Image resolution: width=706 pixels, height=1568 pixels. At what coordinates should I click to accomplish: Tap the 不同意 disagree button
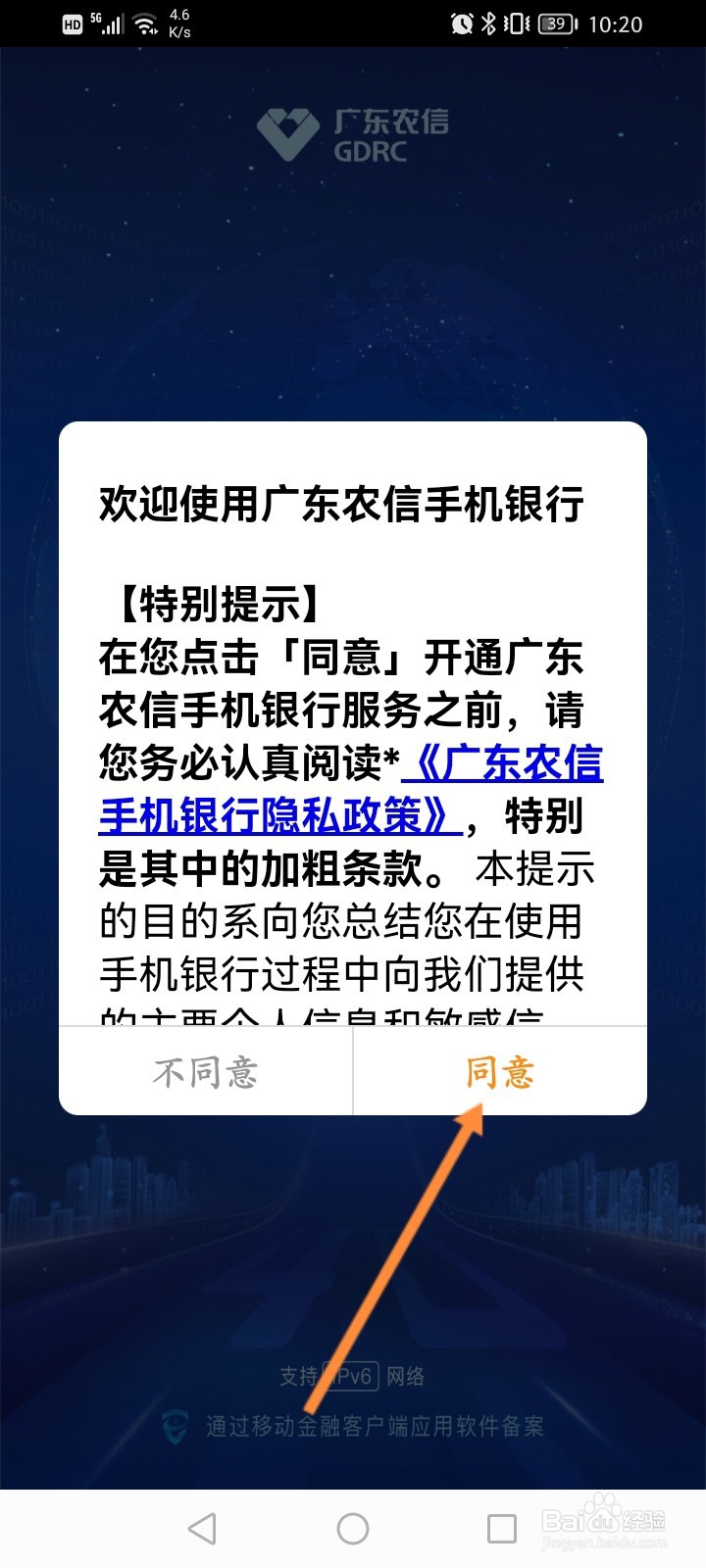(x=205, y=1072)
